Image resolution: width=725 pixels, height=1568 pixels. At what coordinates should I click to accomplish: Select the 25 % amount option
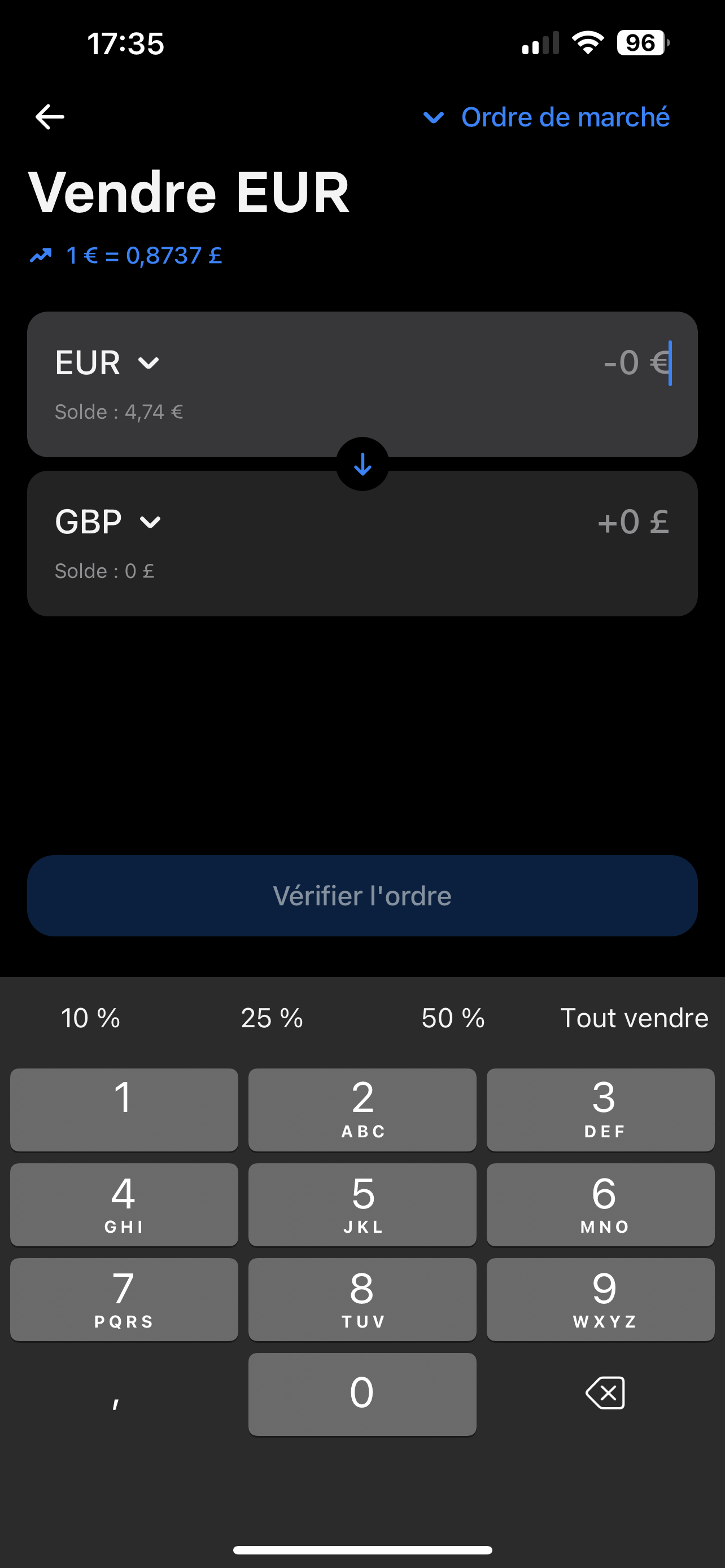point(272,1017)
